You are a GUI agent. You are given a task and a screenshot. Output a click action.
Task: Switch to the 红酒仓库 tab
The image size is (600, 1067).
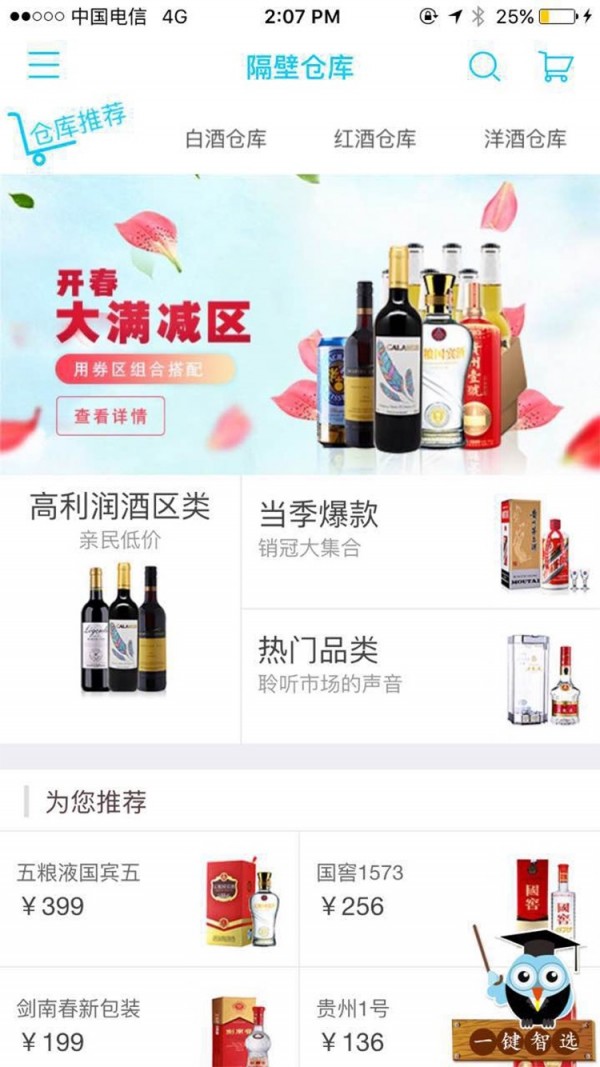[x=374, y=139]
